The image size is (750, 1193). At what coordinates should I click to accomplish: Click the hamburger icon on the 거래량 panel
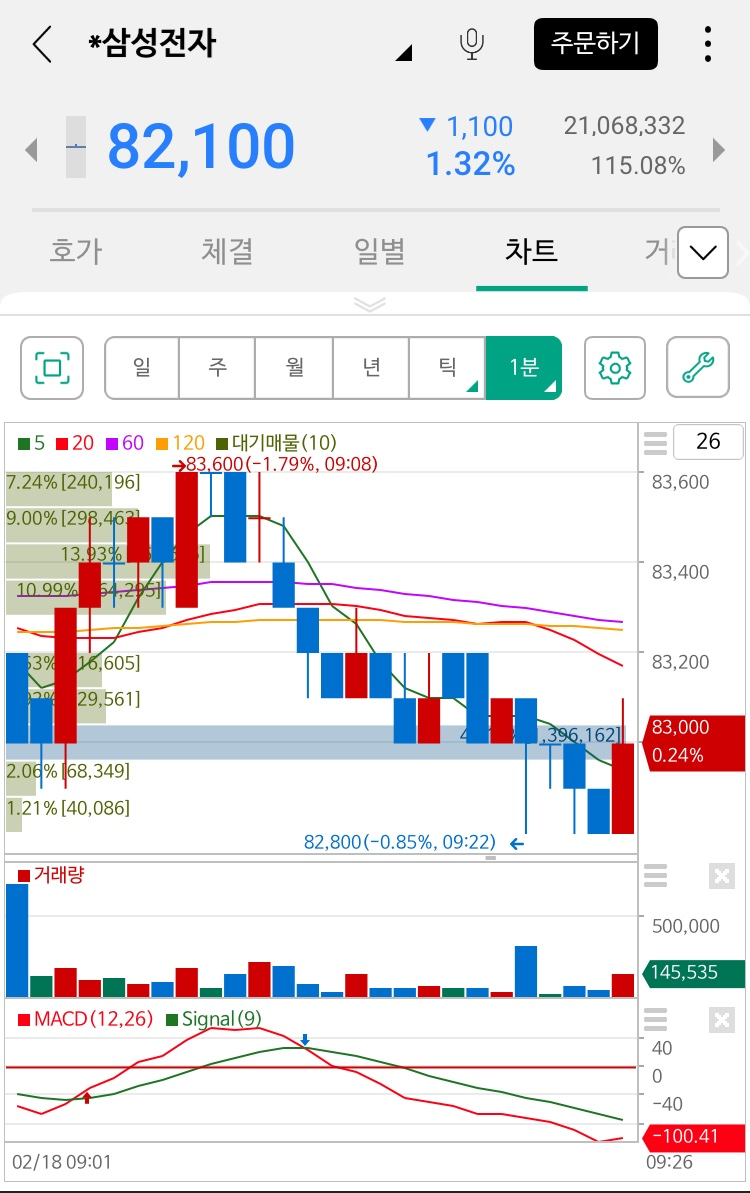655,876
